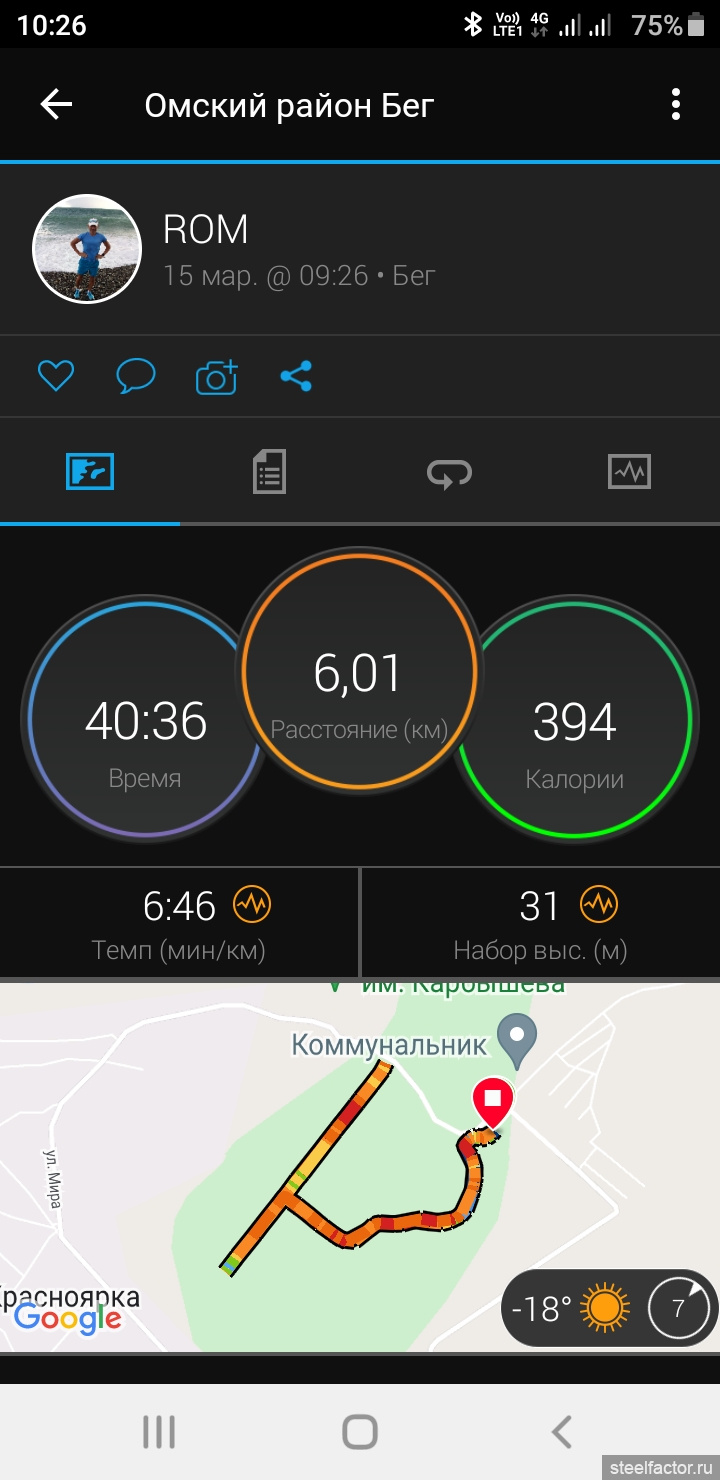This screenshot has width=720, height=1480.
Task: Switch to the laps tab
Action: pos(449,471)
